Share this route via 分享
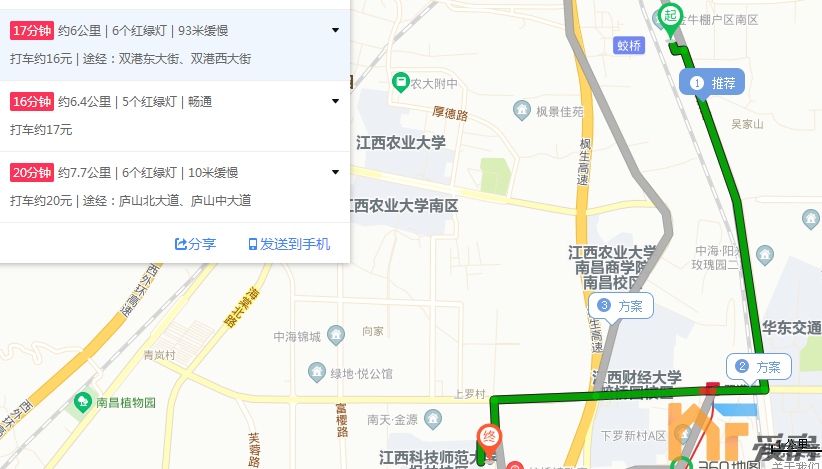The image size is (822, 469). point(196,244)
